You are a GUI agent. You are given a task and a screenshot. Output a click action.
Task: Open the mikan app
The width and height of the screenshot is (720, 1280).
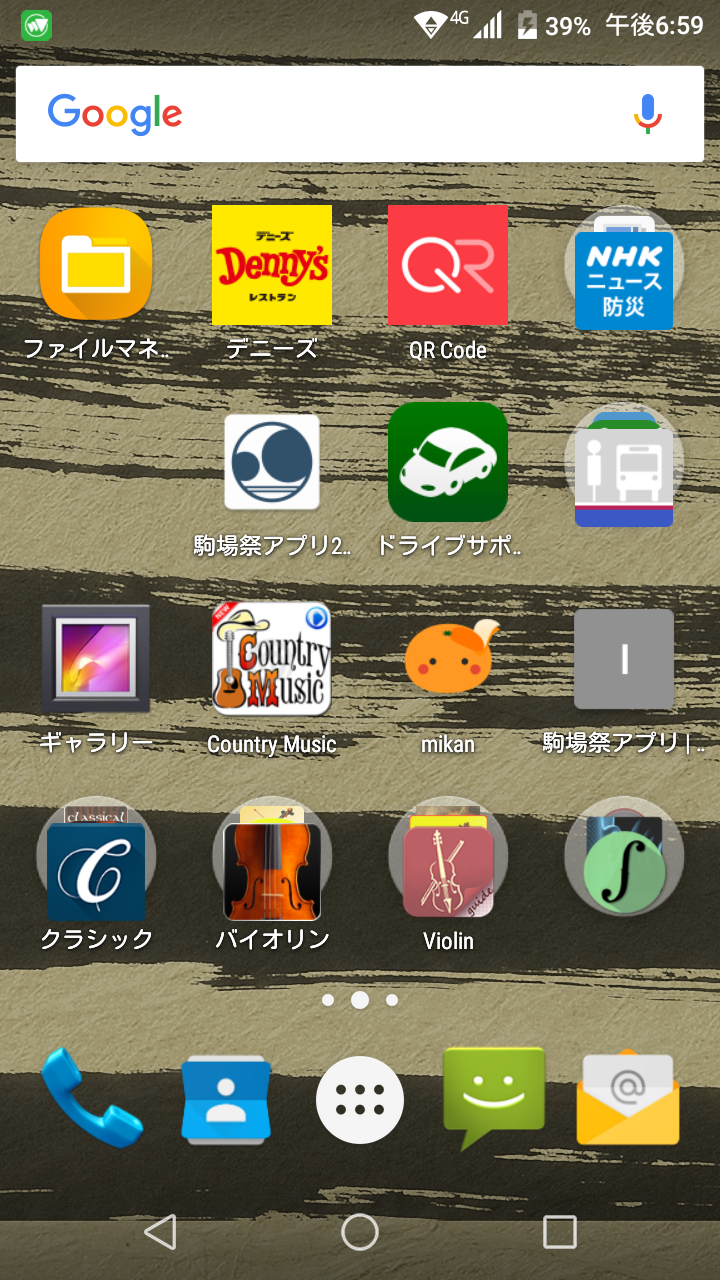coord(448,658)
